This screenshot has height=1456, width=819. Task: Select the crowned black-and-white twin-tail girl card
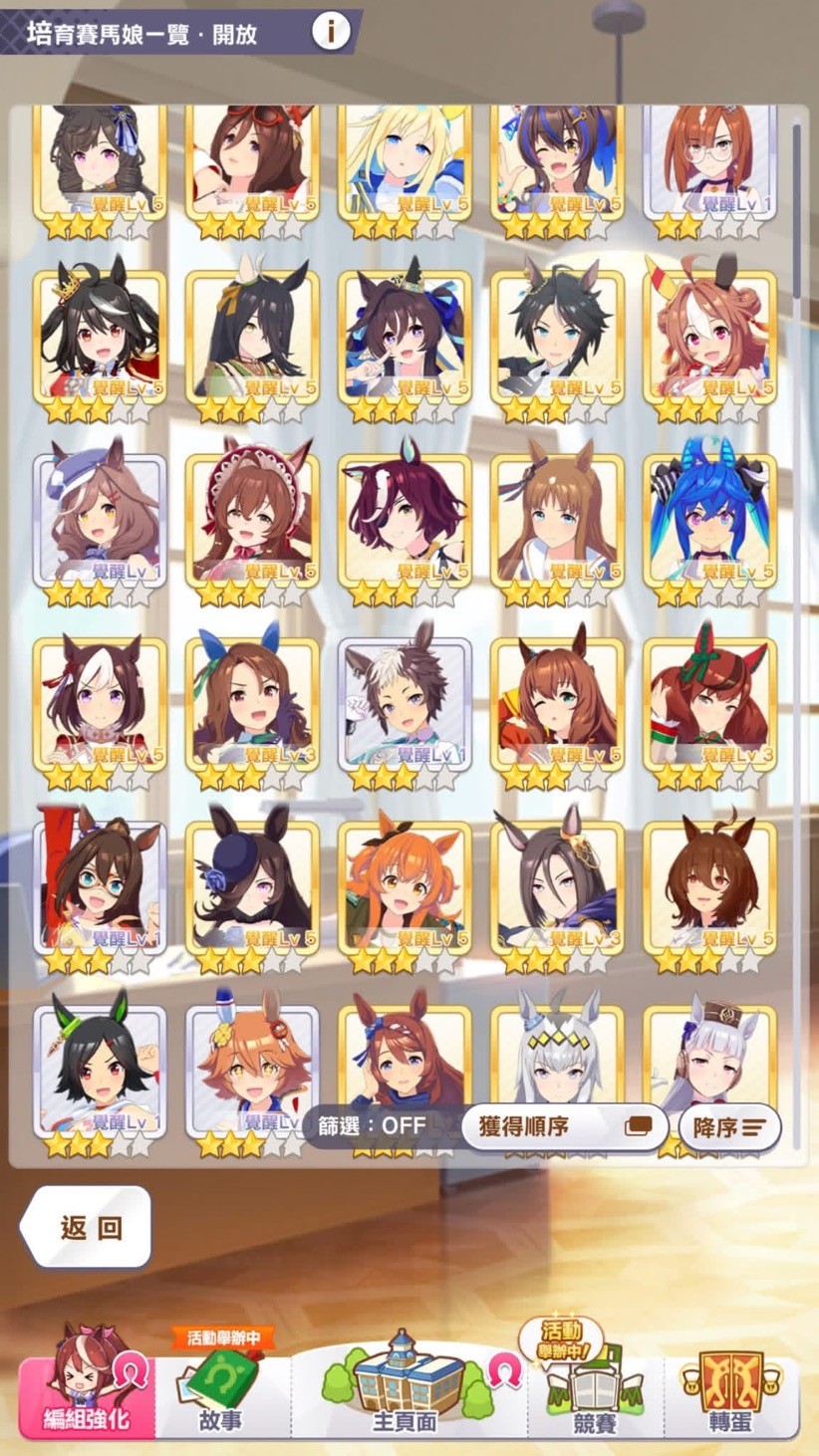(x=100, y=334)
